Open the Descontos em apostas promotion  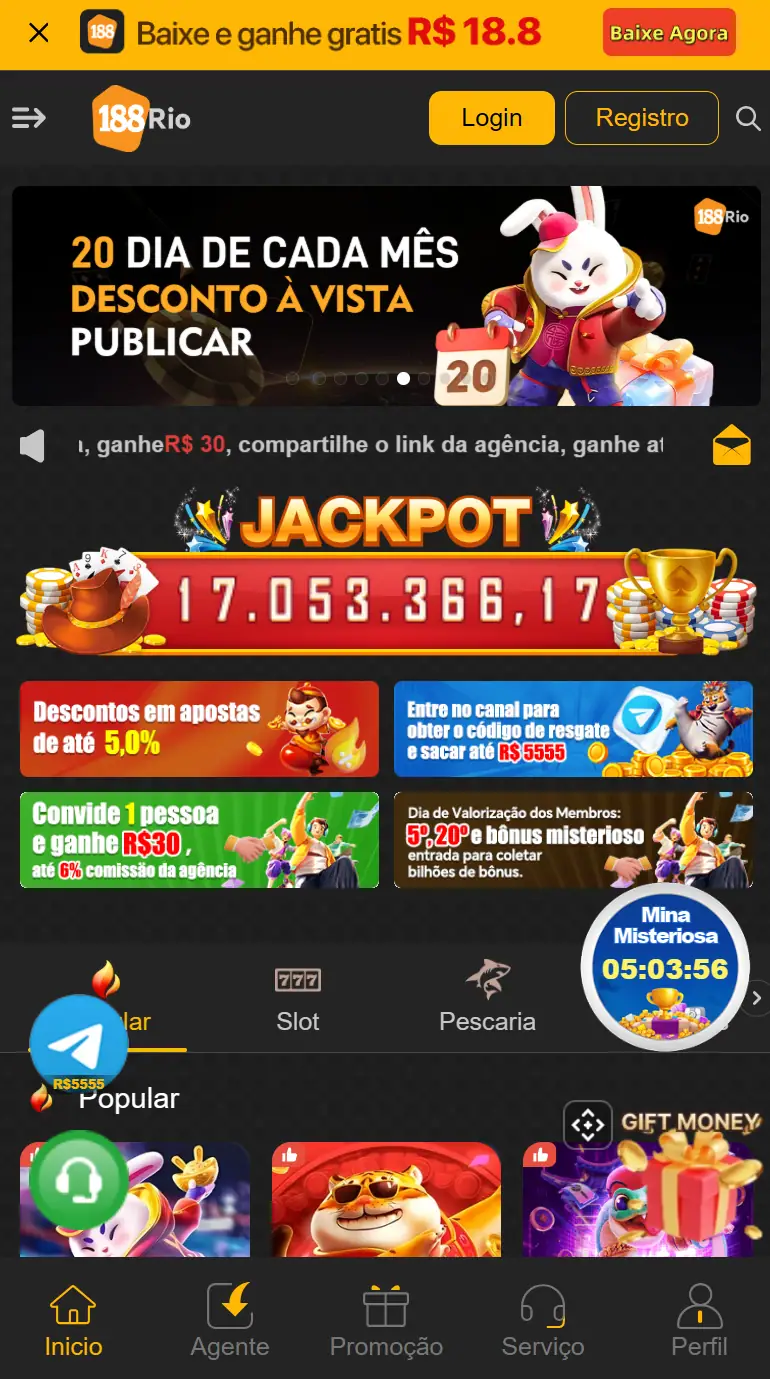(199, 729)
